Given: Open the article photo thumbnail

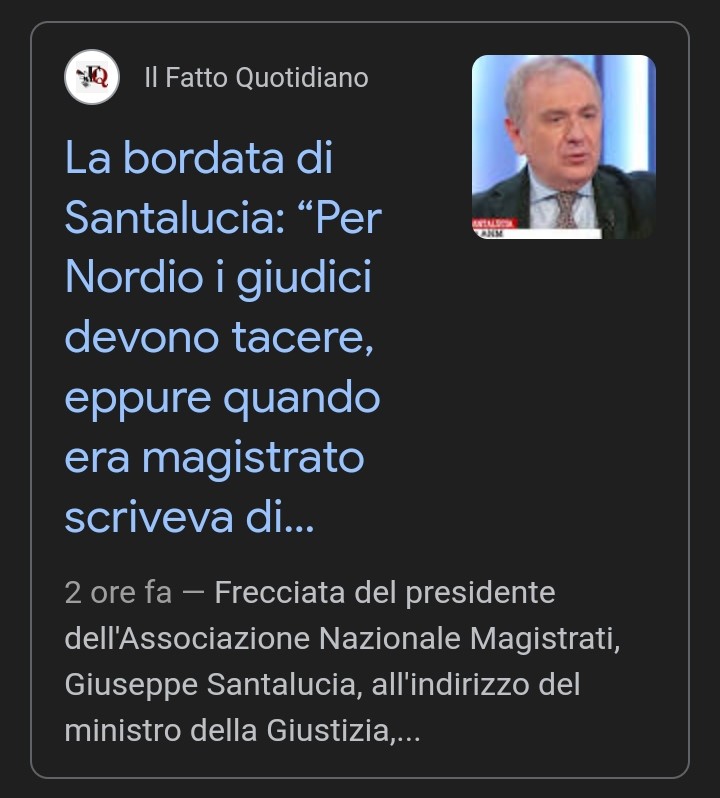Looking at the screenshot, I should 563,147.
